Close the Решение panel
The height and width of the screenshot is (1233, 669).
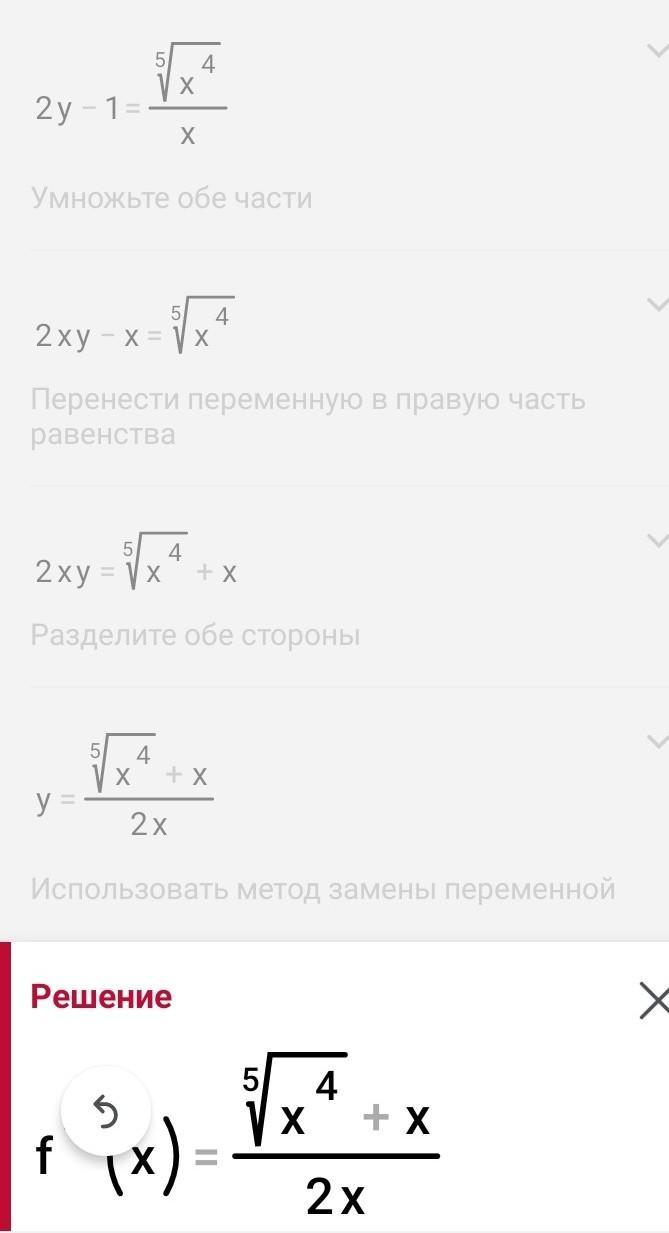[x=653, y=1000]
